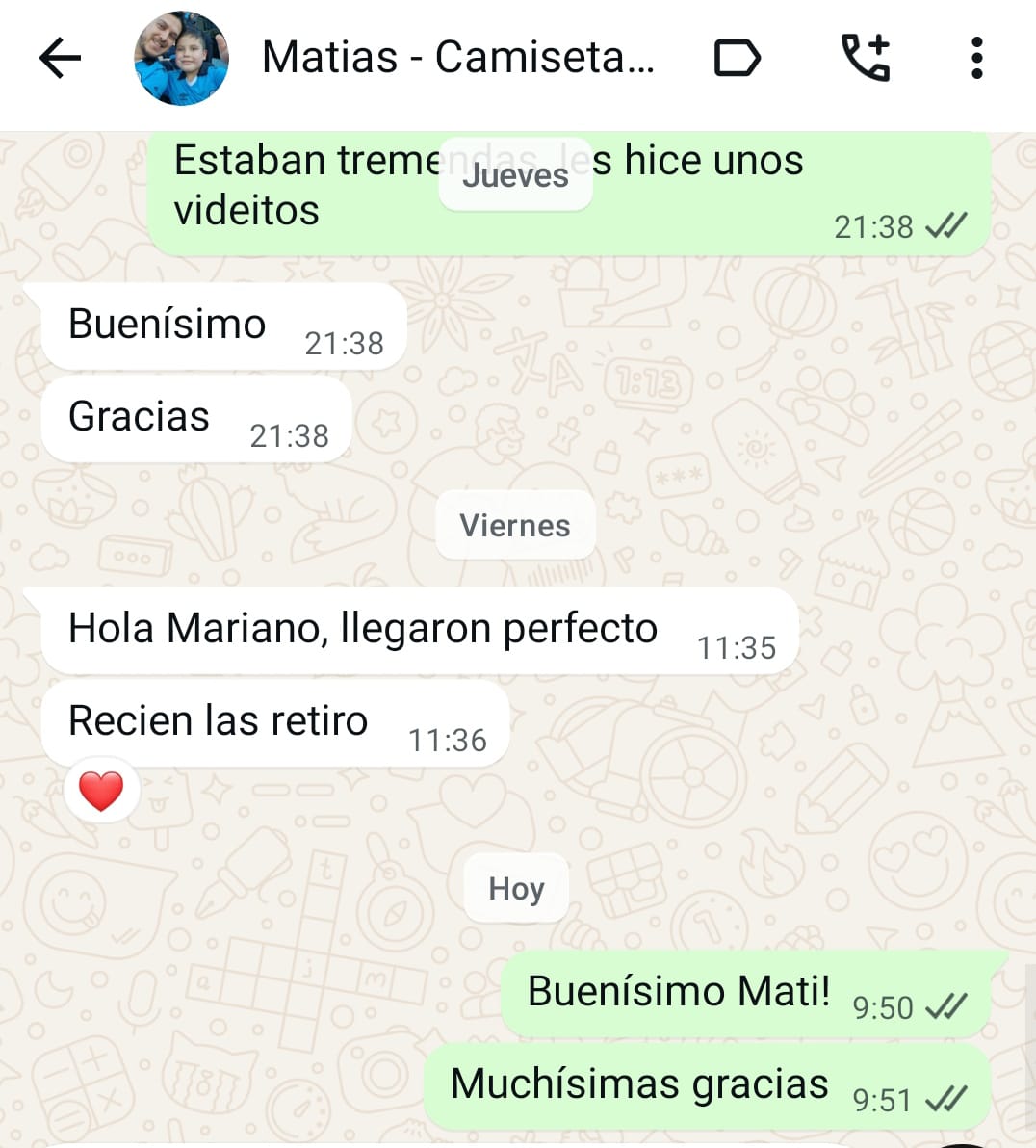Viewport: 1036px width, 1148px height.
Task: Tap the heart reaction under Recien las retiro
Action: [x=101, y=791]
